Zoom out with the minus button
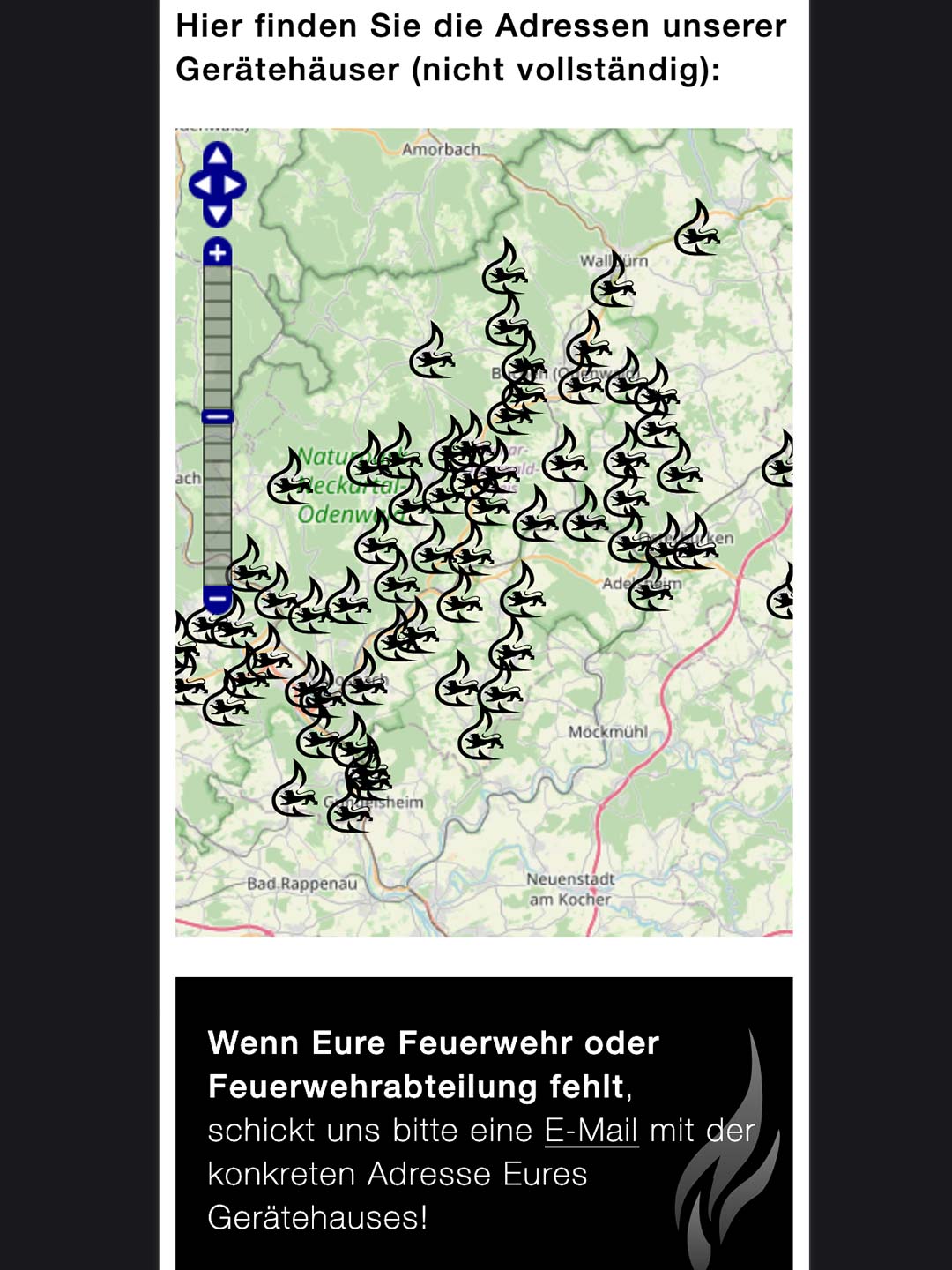 (x=218, y=601)
